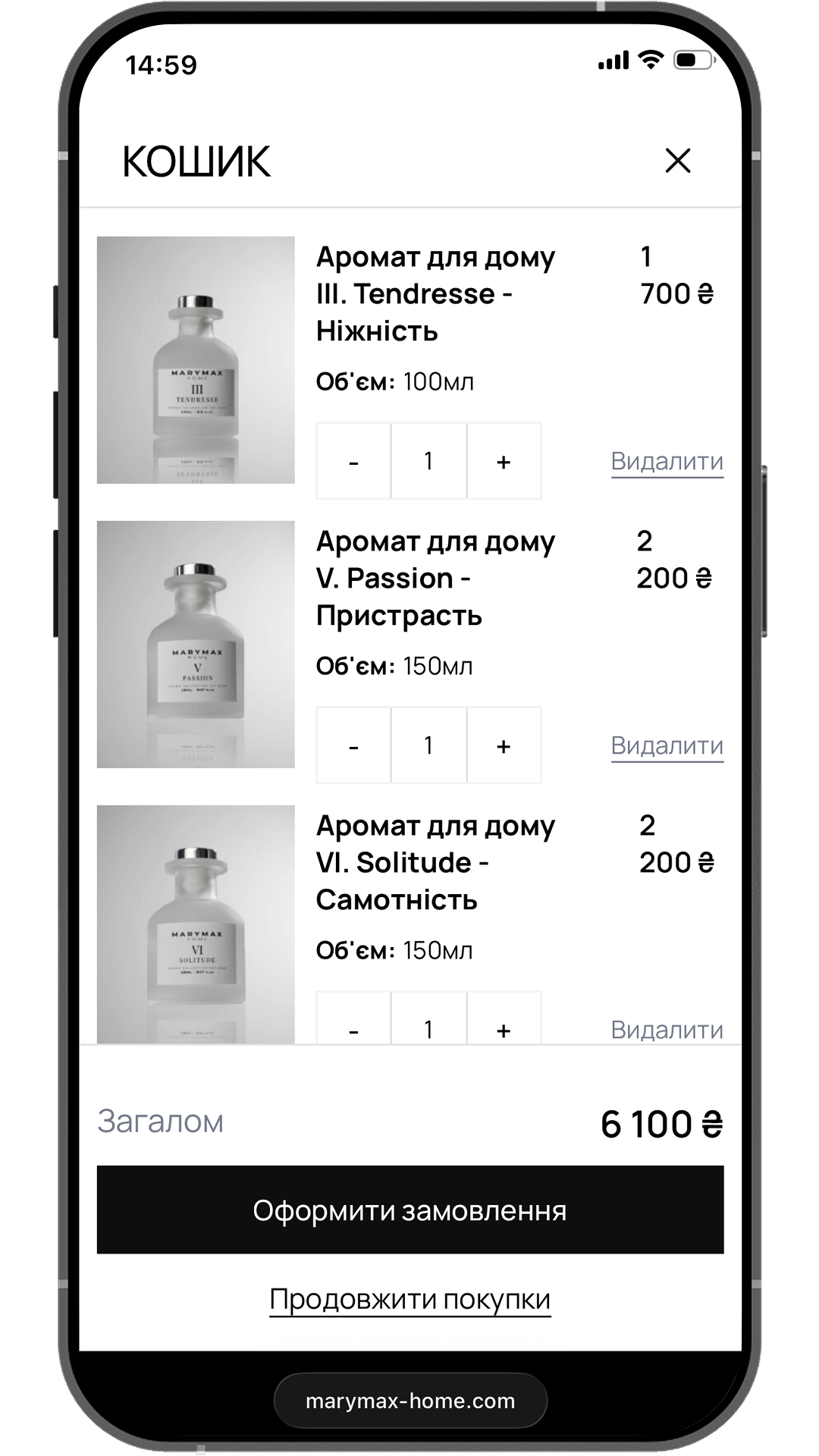The image size is (819, 1456).
Task: Increase quantity of Solitude fragrance
Action: tap(504, 1022)
